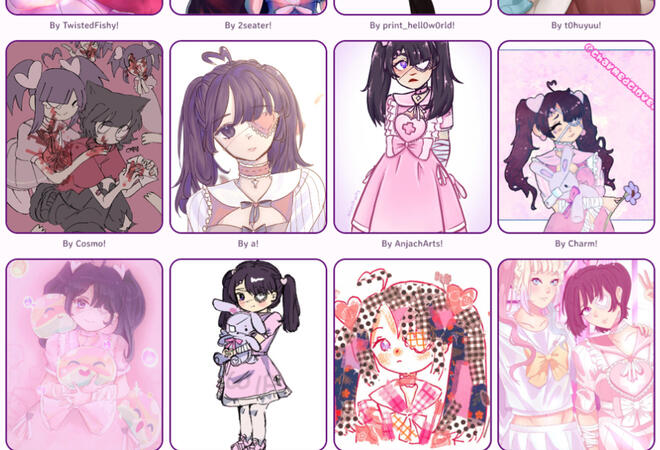The image size is (660, 450).
Task: Select the artwork by Charm
Action: click(x=576, y=137)
